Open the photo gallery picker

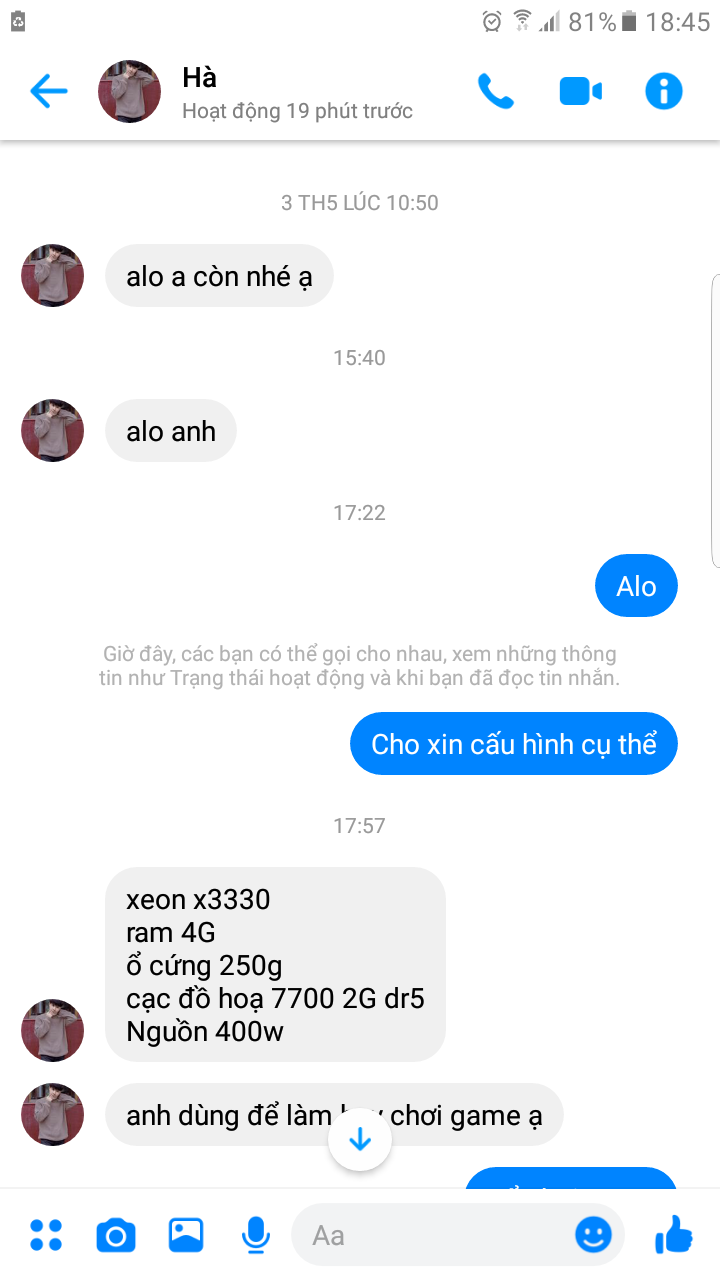(185, 1235)
